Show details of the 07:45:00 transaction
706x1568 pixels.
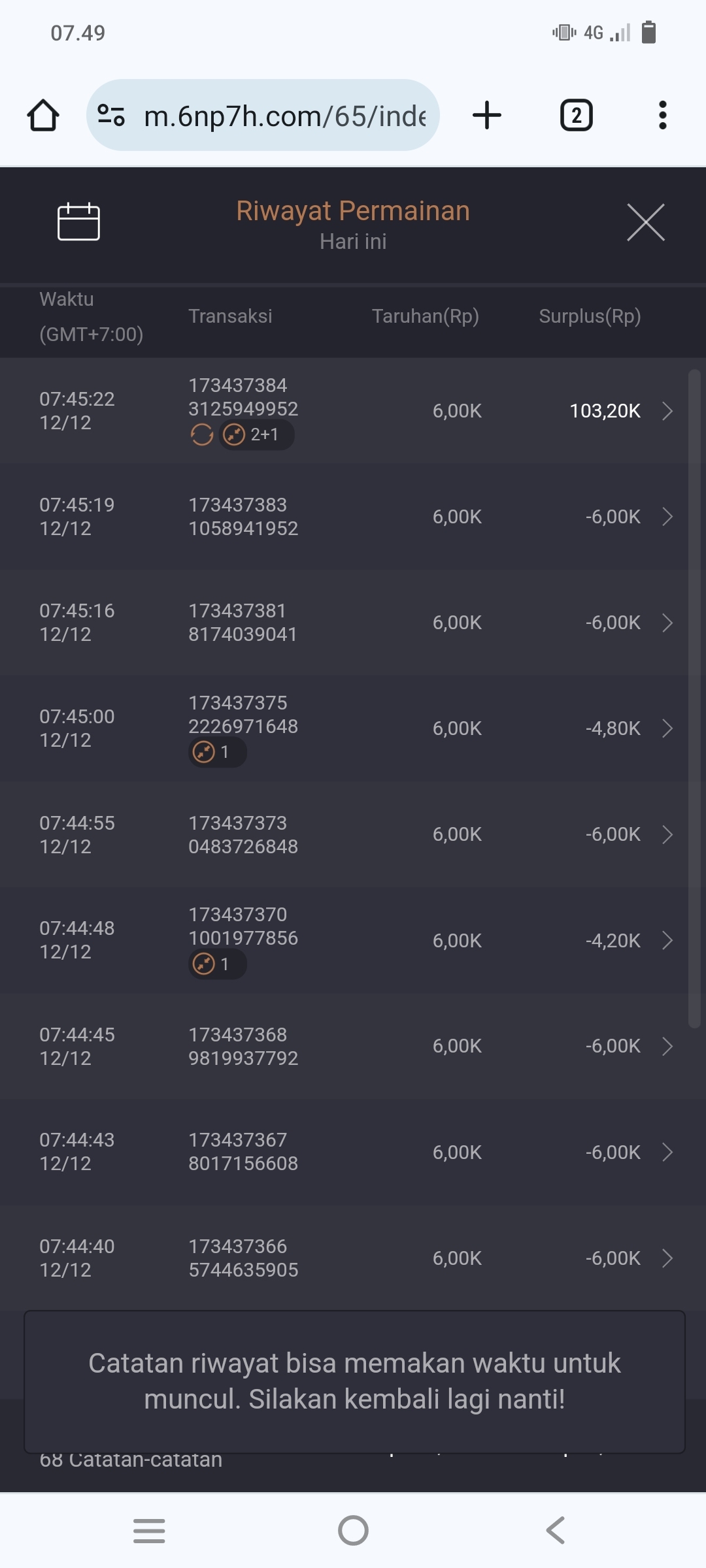tap(666, 728)
